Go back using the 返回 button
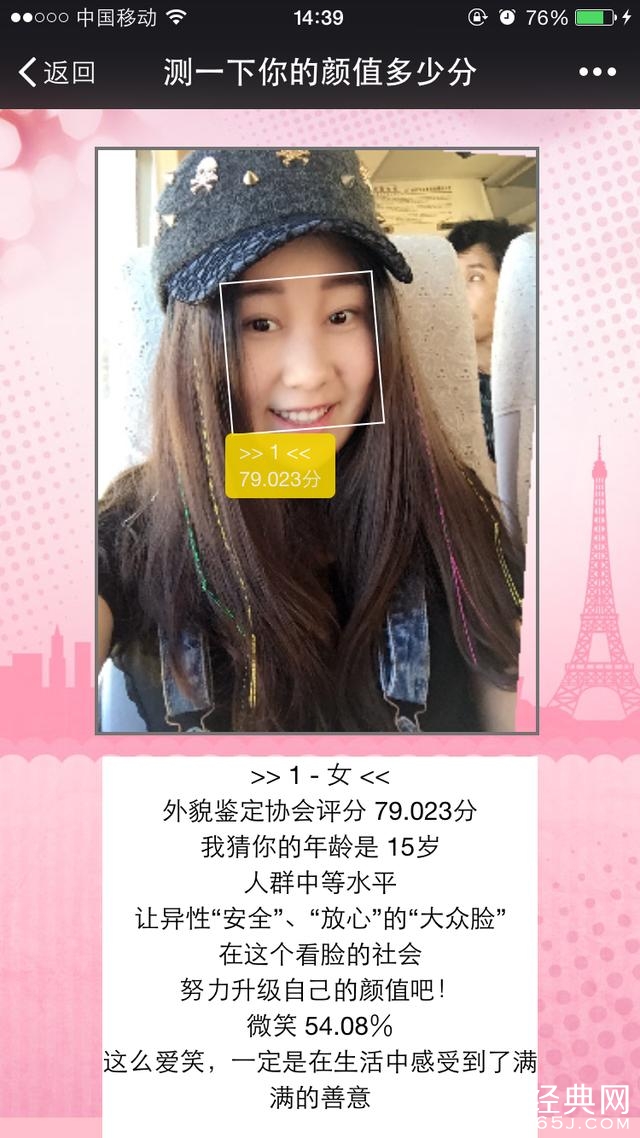Screen dimensions: 640x1138 57,72
